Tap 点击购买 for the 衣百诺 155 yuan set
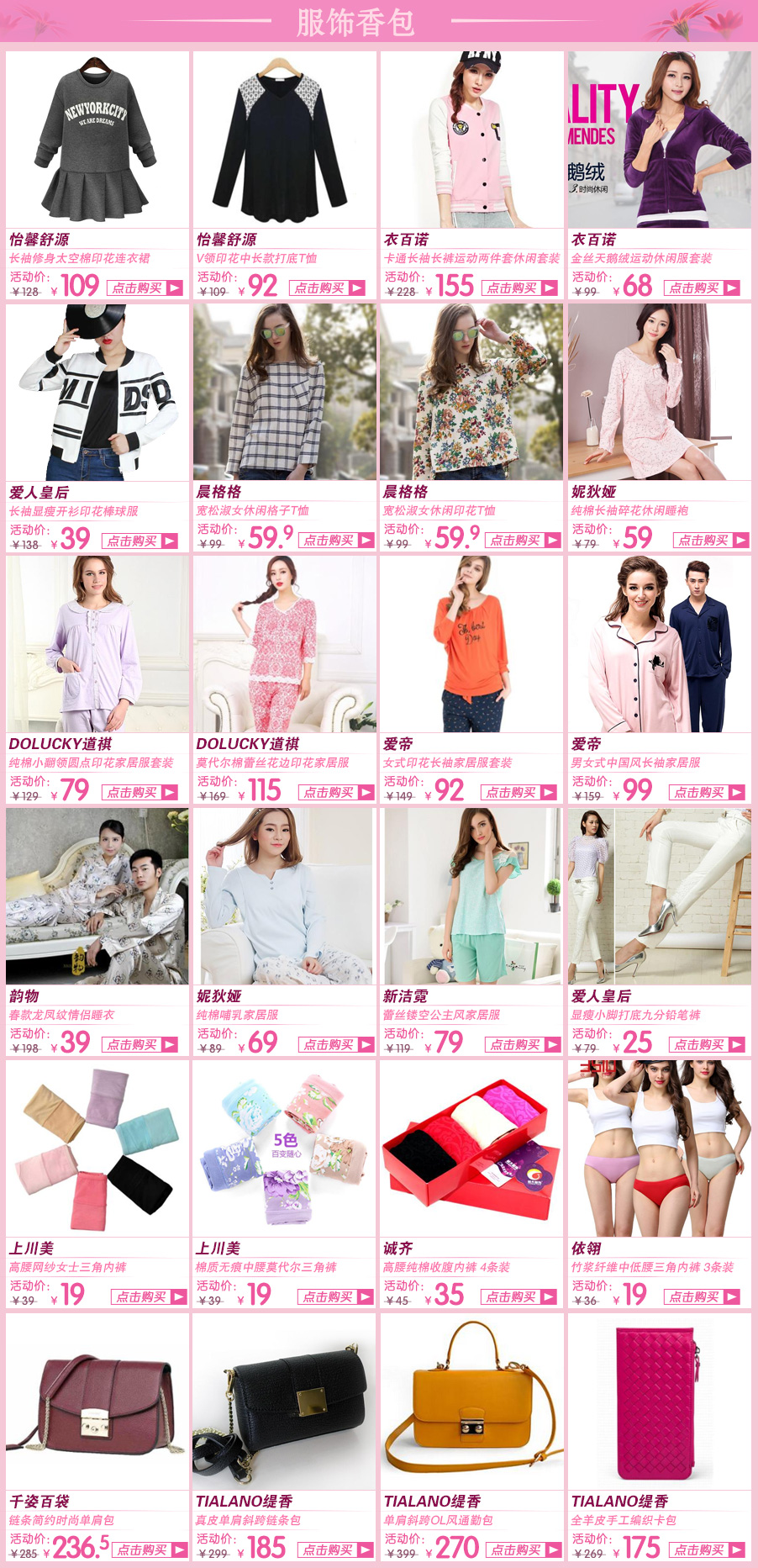The image size is (758, 1568). click(520, 288)
